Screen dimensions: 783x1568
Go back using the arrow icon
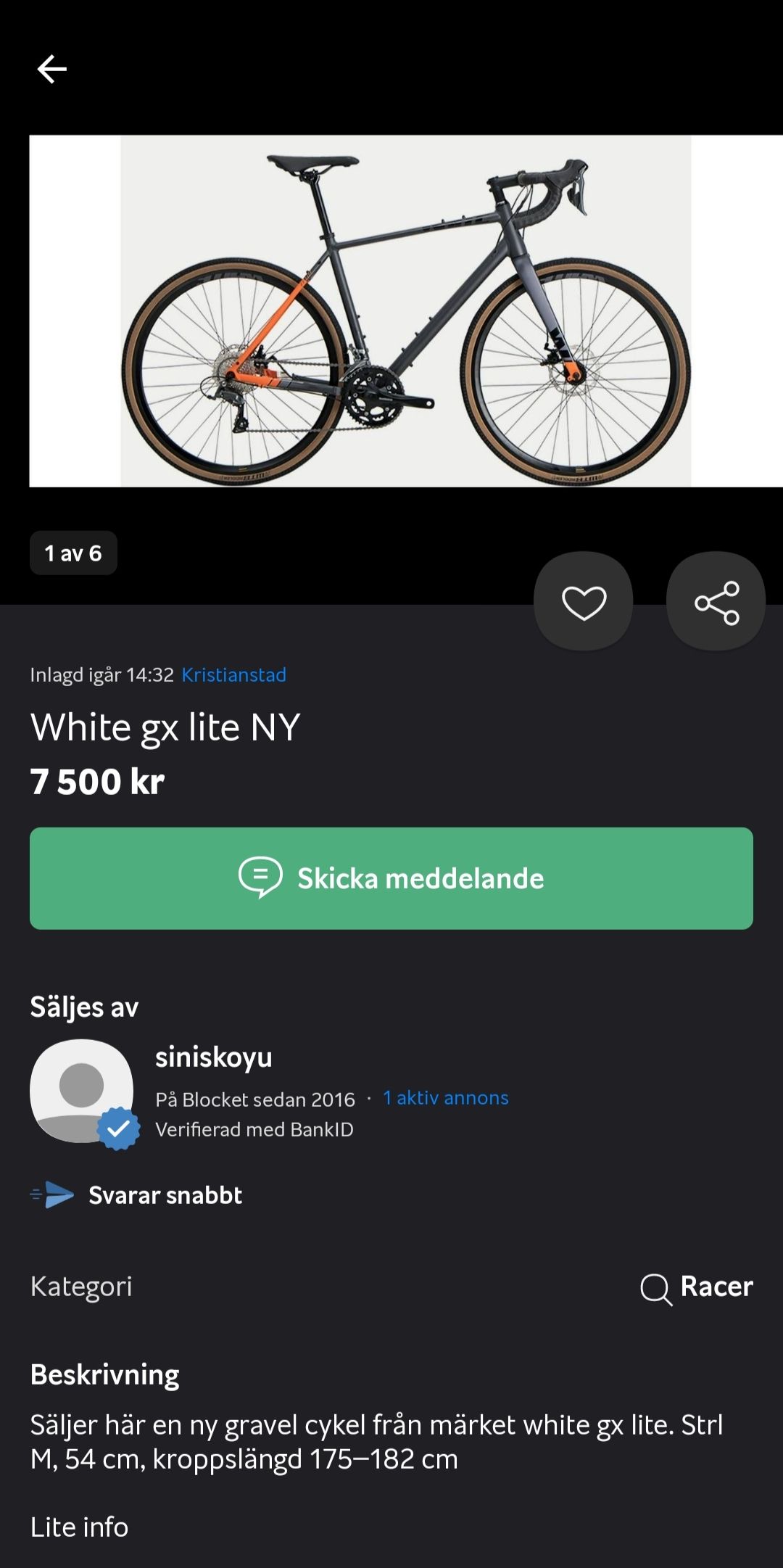pyautogui.click(x=52, y=70)
